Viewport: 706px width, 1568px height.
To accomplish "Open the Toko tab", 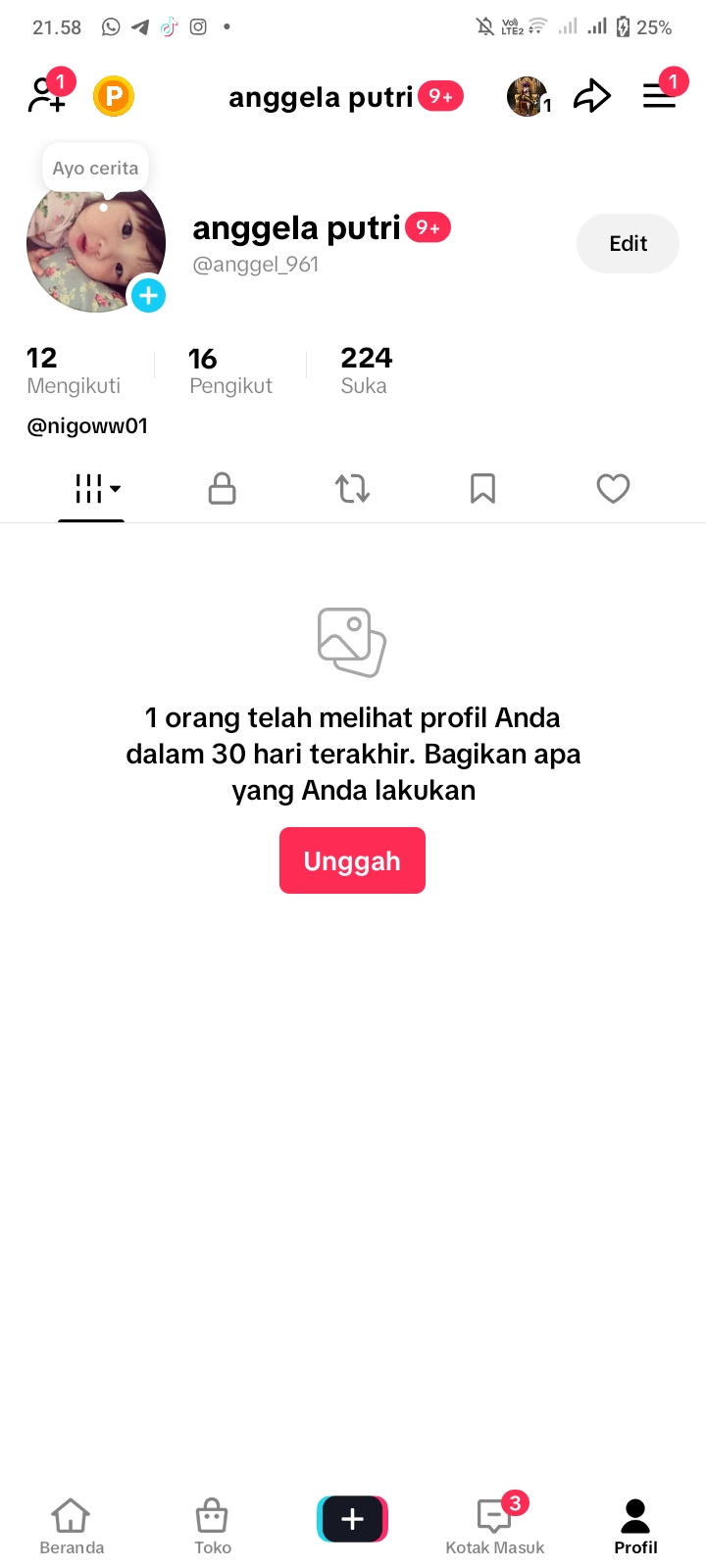I will click(213, 1526).
